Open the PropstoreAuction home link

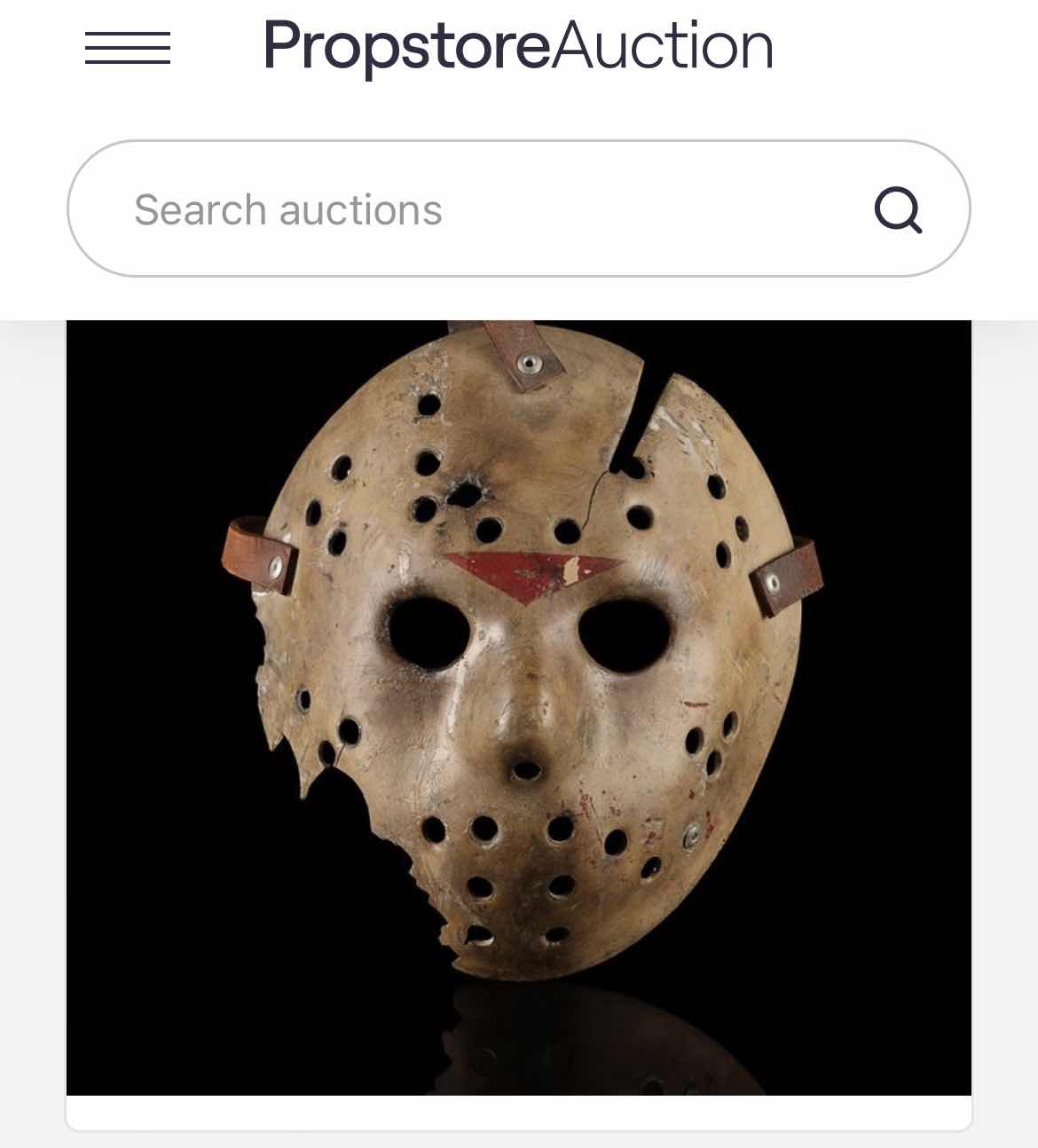coord(518,46)
